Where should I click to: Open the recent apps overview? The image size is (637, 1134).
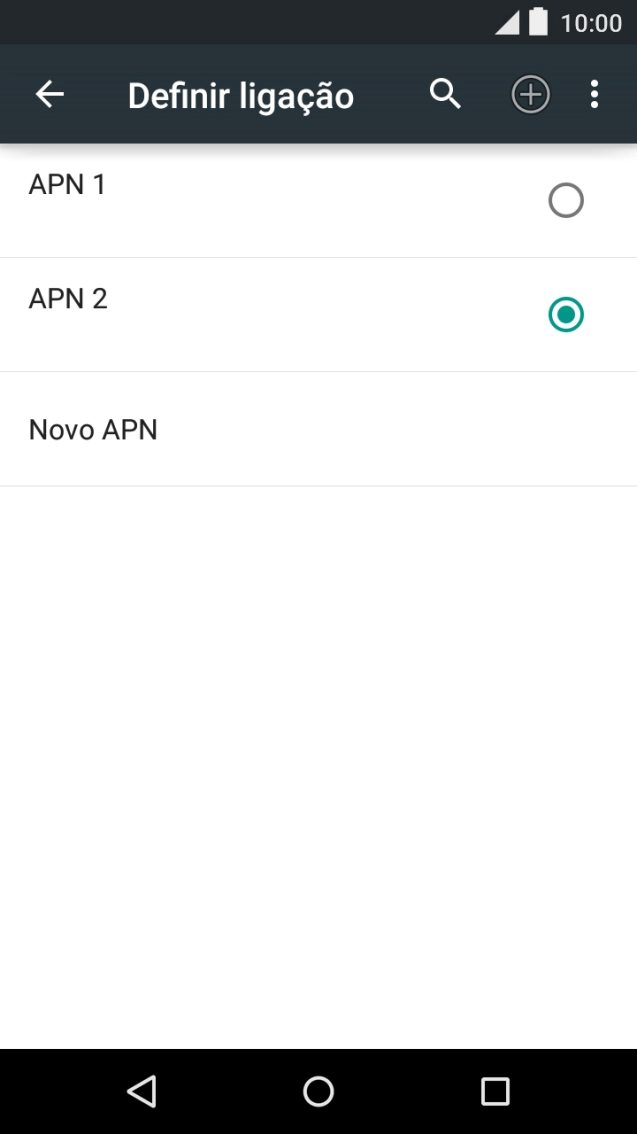tap(495, 1091)
